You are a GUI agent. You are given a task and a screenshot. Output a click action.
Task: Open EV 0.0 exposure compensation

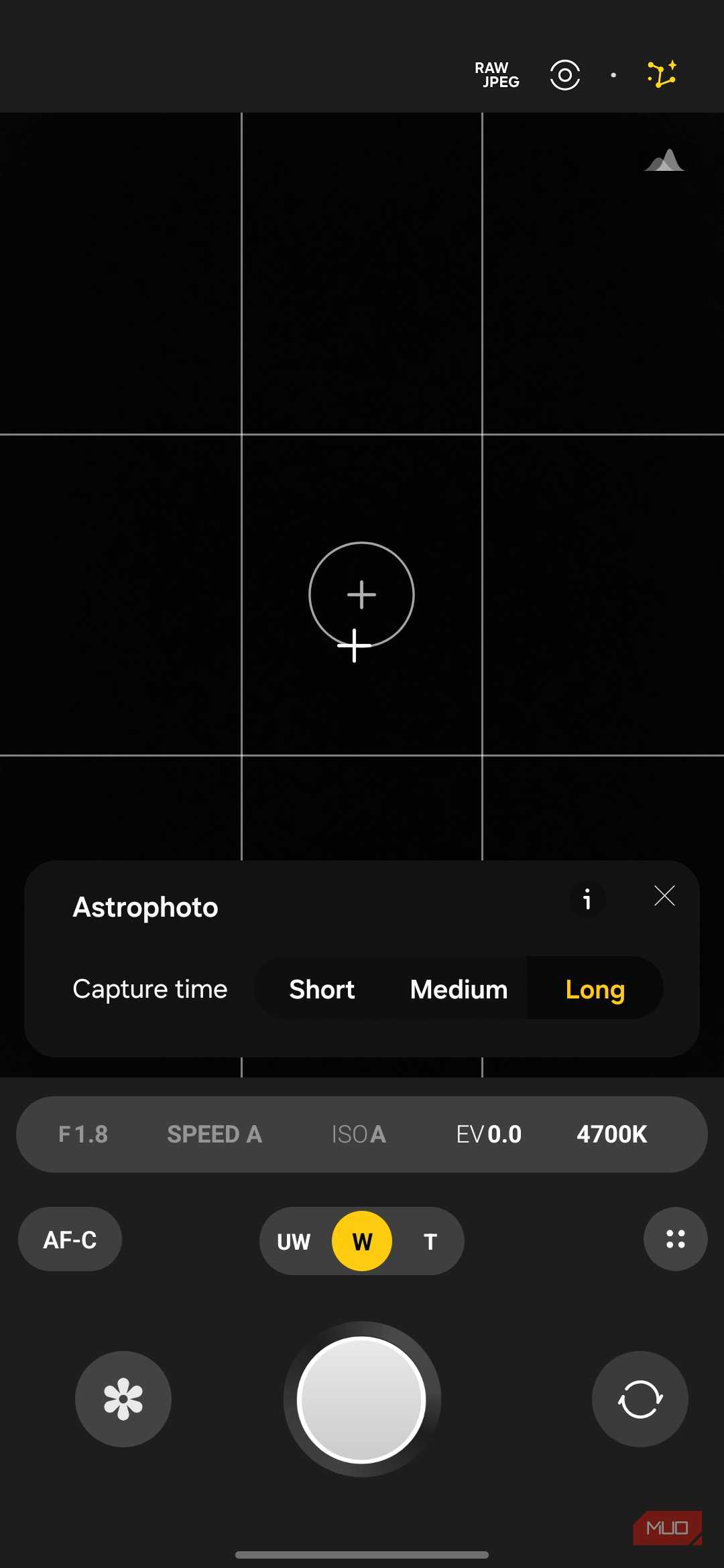(489, 1134)
